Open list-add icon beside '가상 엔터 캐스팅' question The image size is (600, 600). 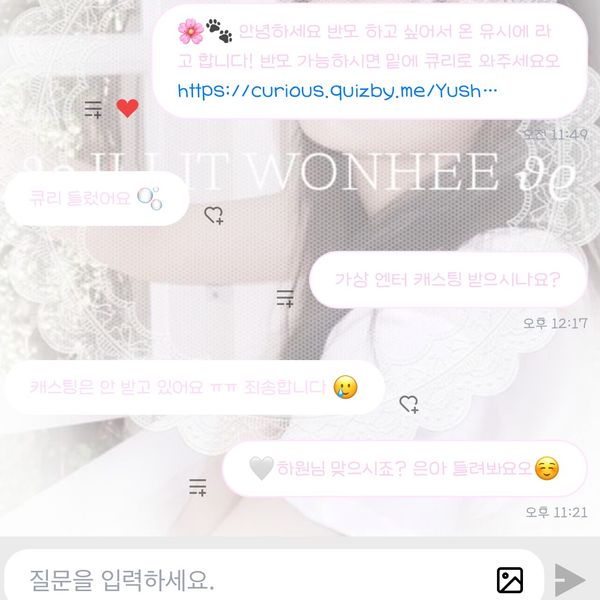coord(285,297)
